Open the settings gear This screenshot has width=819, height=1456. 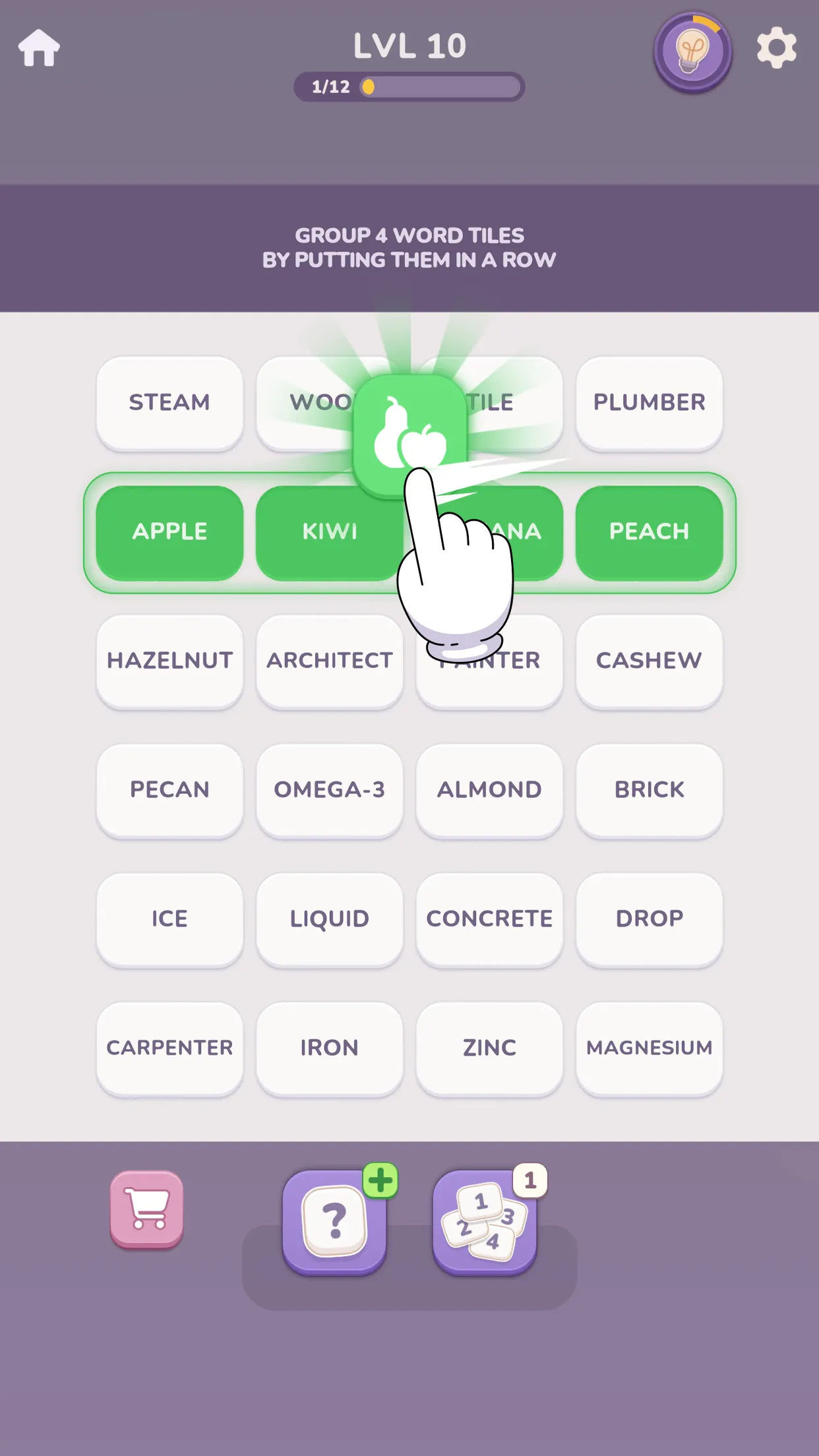pos(776,48)
